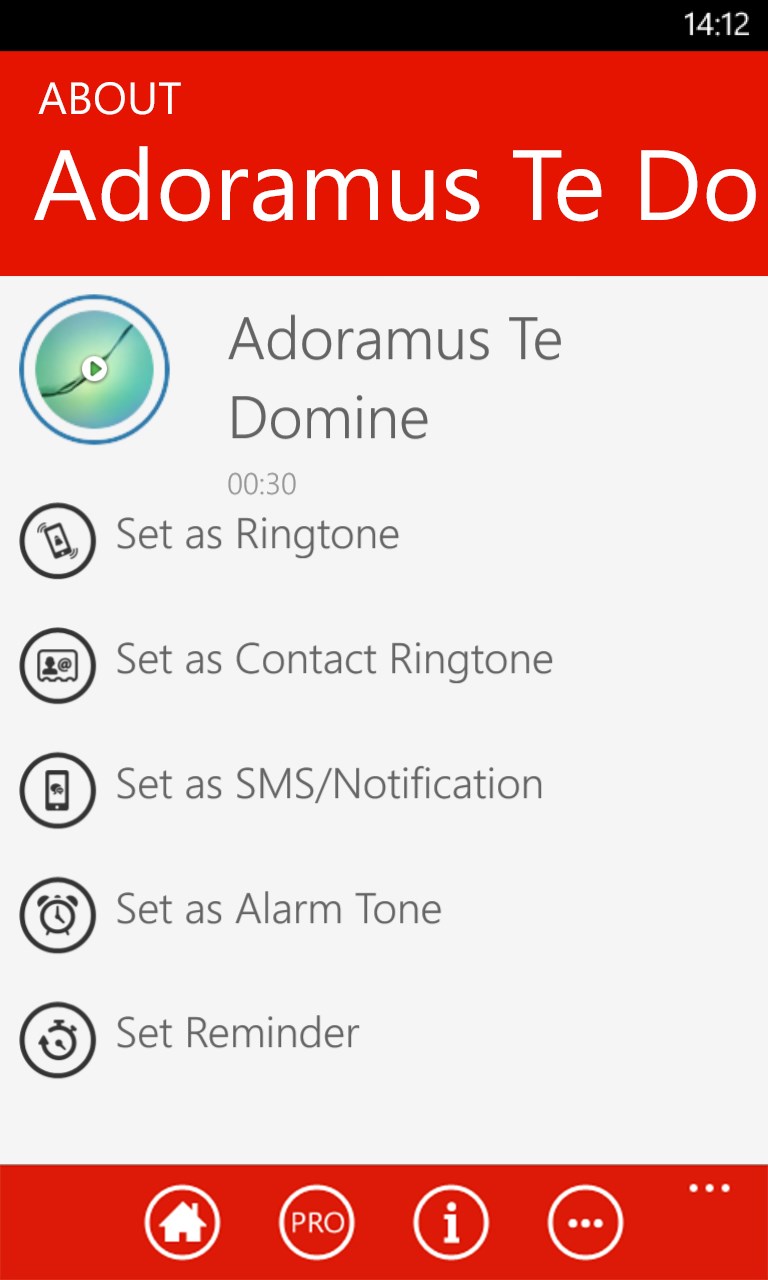
Task: Tap the ellipsis circle icon in the app bar
Action: tap(585, 1221)
